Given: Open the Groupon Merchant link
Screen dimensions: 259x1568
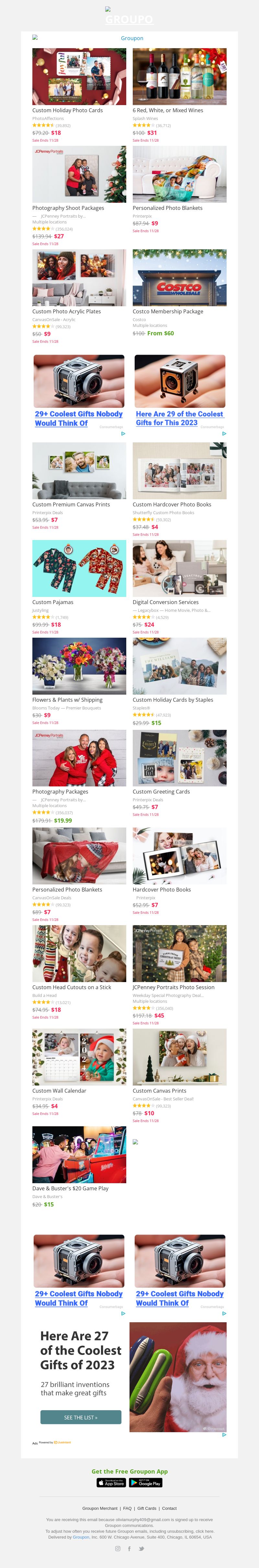Looking at the screenshot, I should tap(100, 1509).
